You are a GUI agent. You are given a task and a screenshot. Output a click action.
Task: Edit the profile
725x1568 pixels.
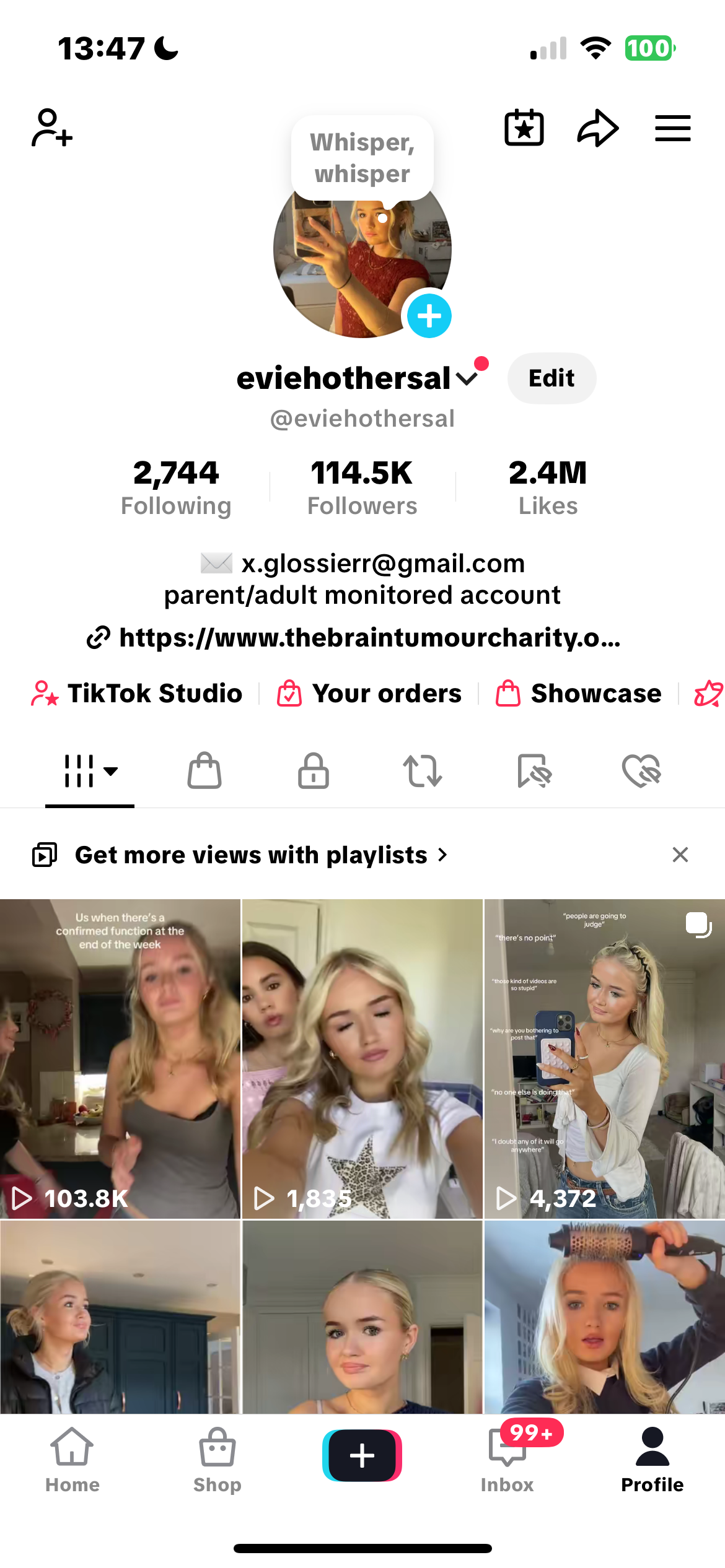[x=551, y=378]
